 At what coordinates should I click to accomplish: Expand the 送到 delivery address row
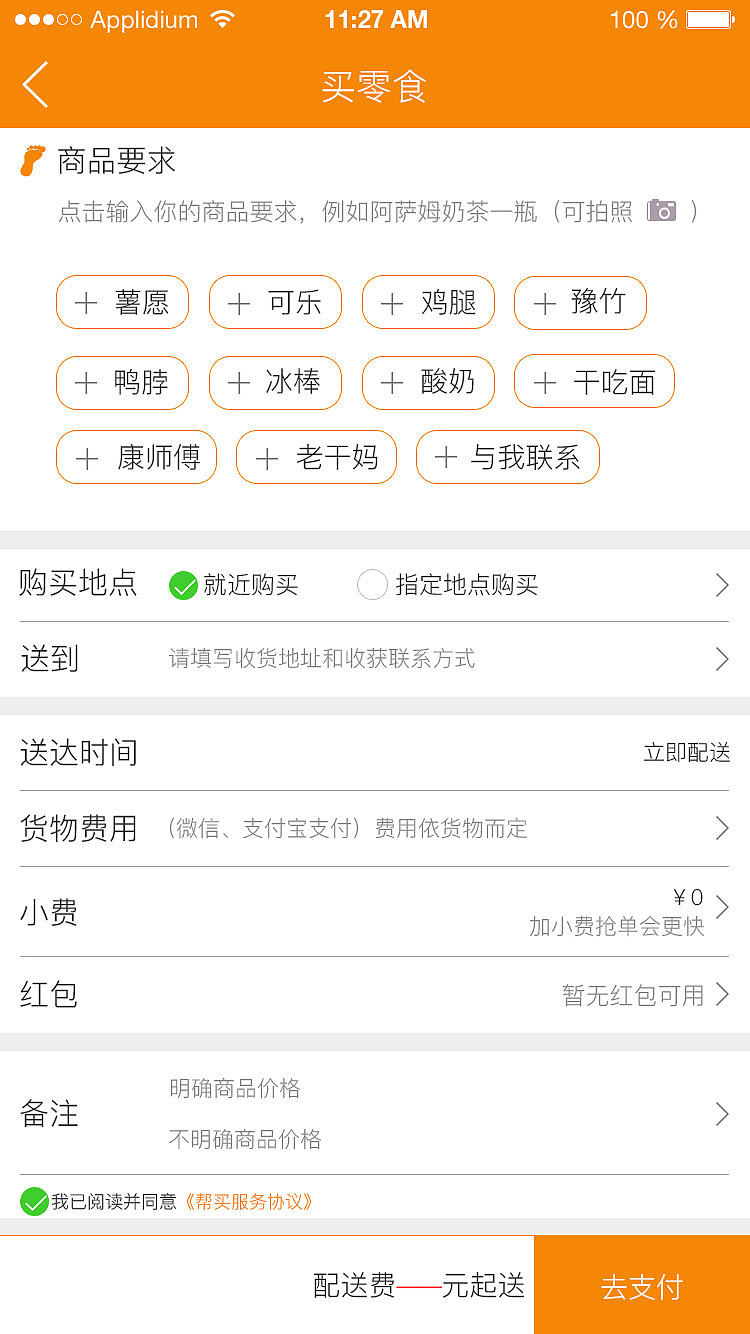click(720, 658)
